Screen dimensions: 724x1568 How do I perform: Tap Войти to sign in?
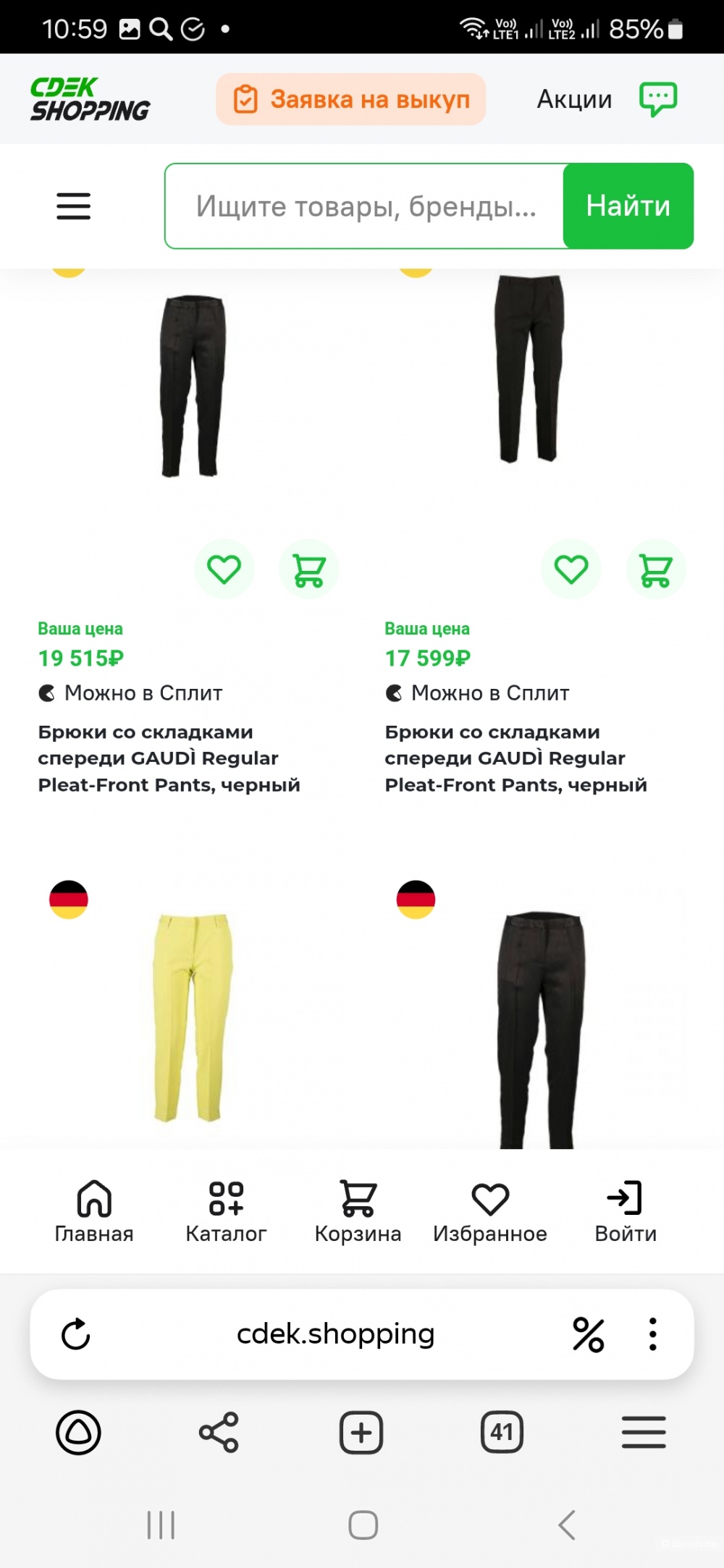[x=626, y=1211]
